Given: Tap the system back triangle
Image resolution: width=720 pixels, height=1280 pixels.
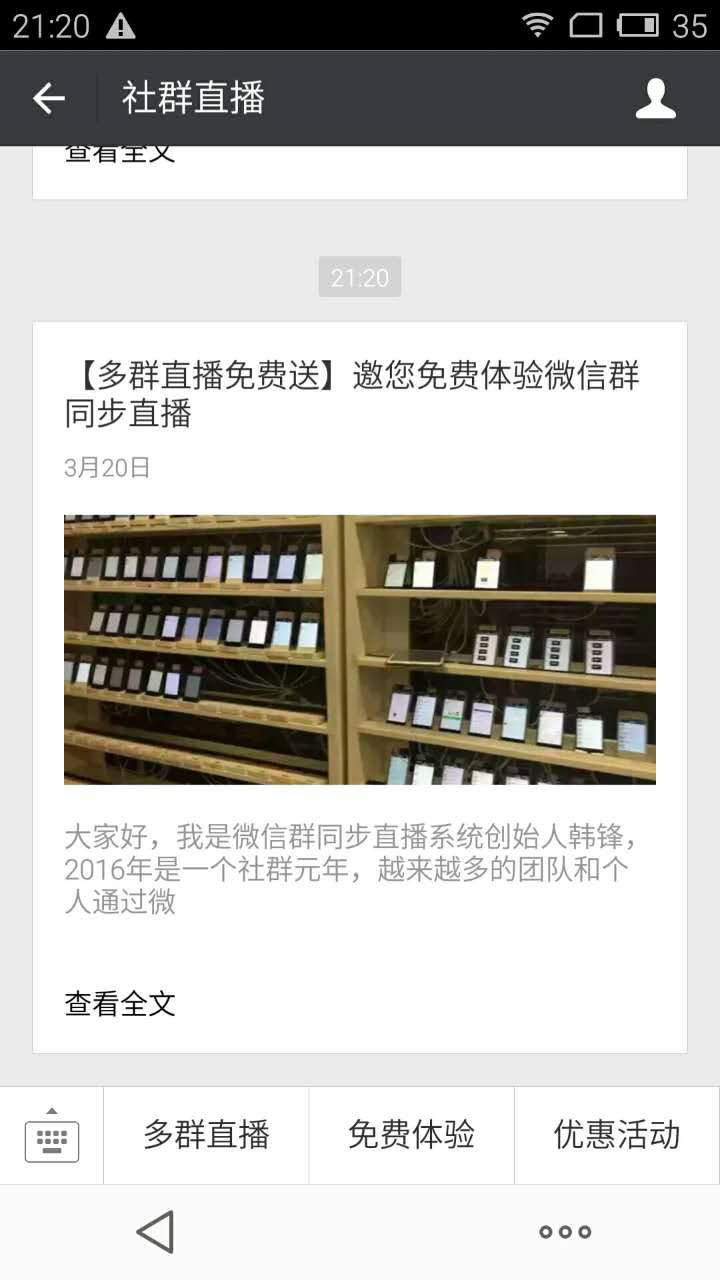Looking at the screenshot, I should pyautogui.click(x=155, y=1232).
